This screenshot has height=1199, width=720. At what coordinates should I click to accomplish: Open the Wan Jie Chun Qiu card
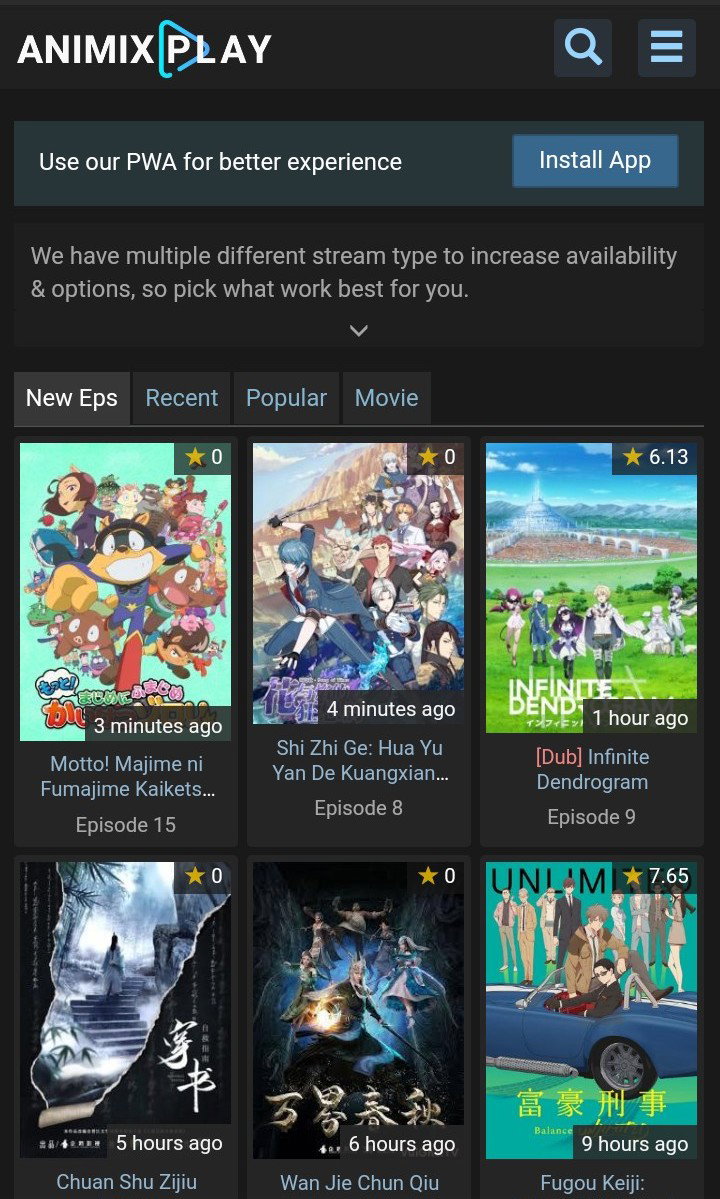click(x=358, y=1027)
